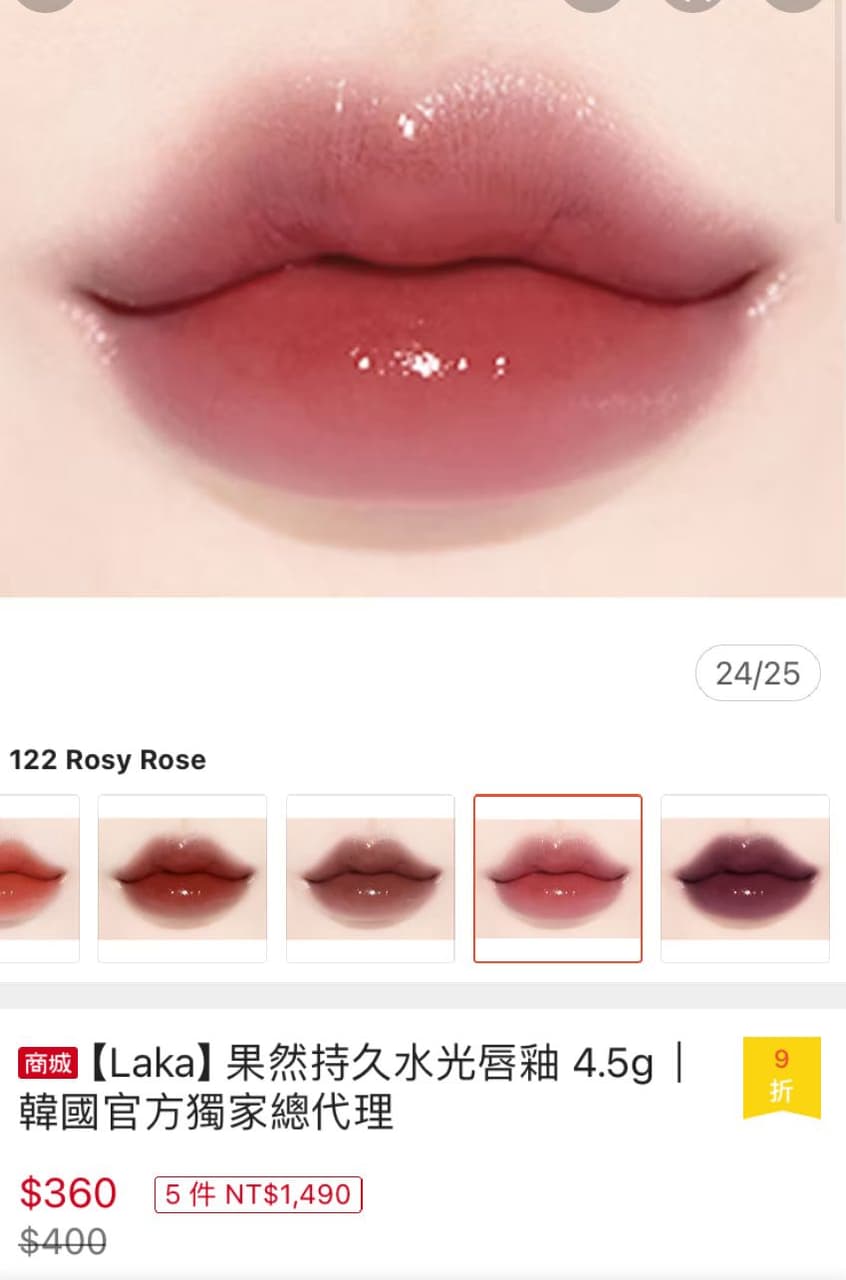Select the brownish red lip shade thumbnail
The image size is (846, 1280).
pos(182,878)
